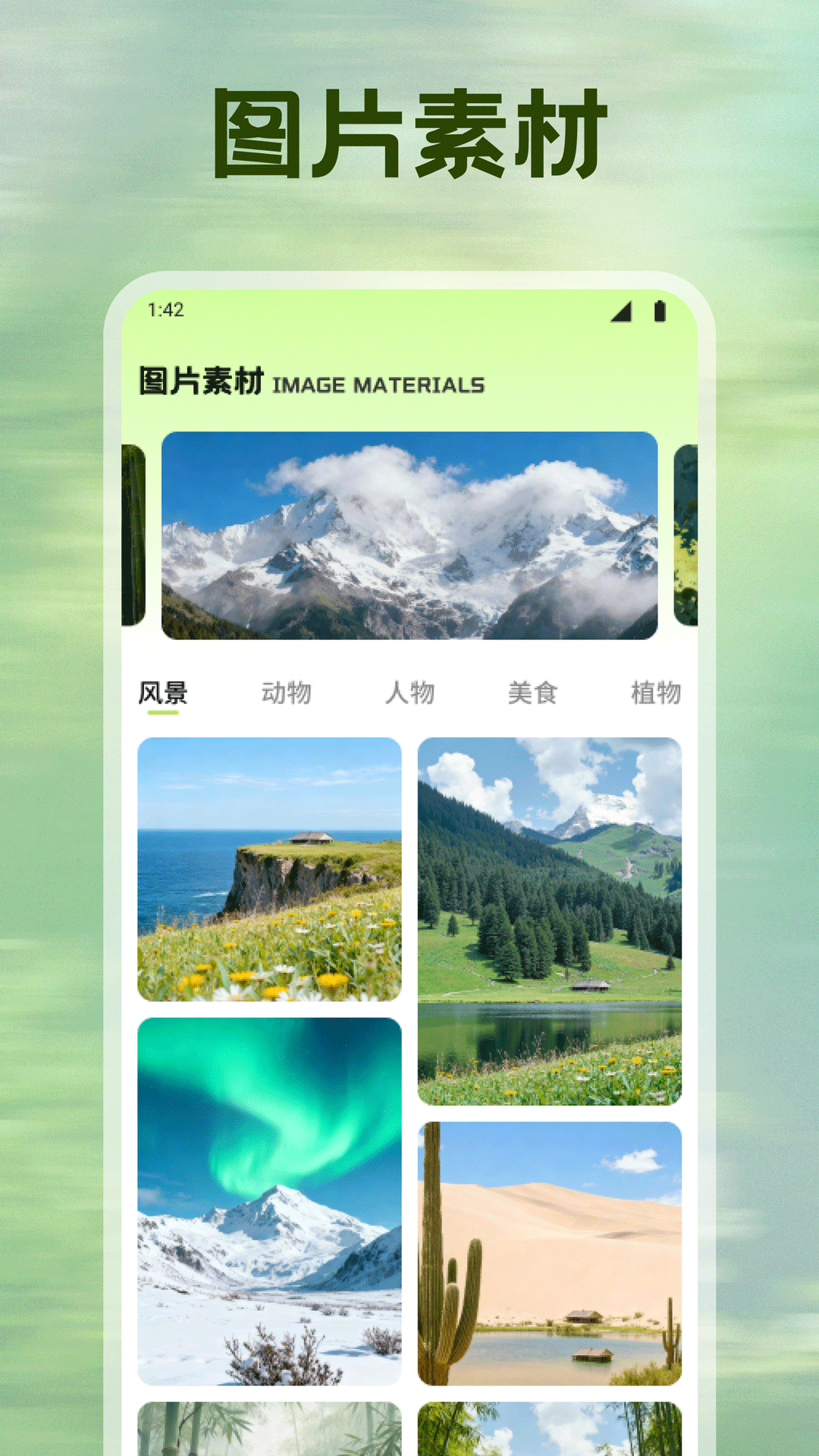The width and height of the screenshot is (819, 1456).
Task: Tap the IMAGE MATERIALS subtitle text
Action: [x=378, y=383]
